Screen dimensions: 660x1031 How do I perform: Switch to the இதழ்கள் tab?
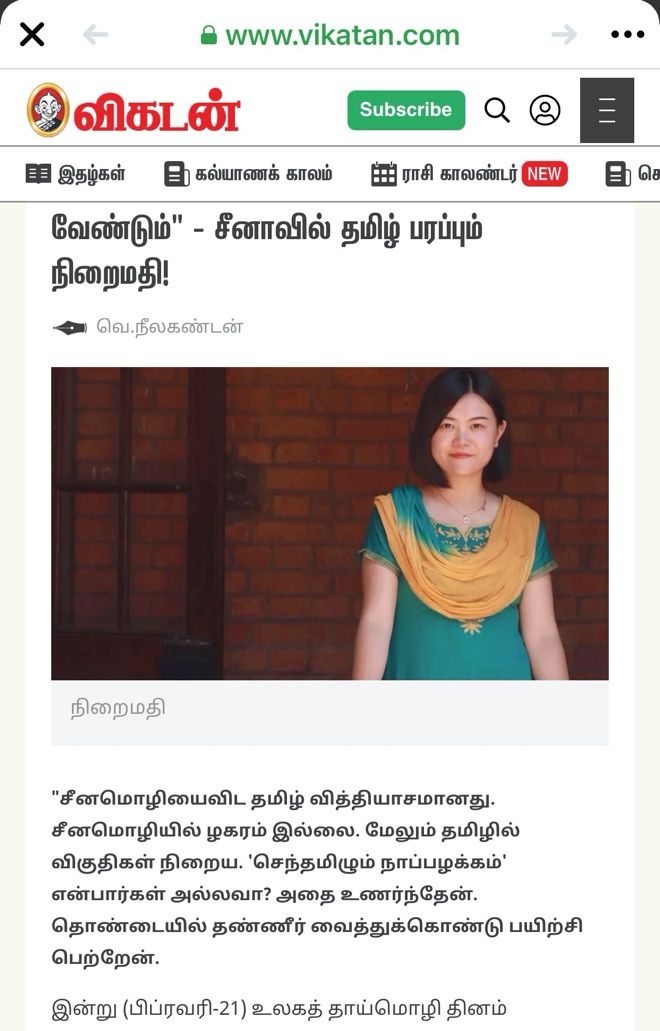pos(76,174)
